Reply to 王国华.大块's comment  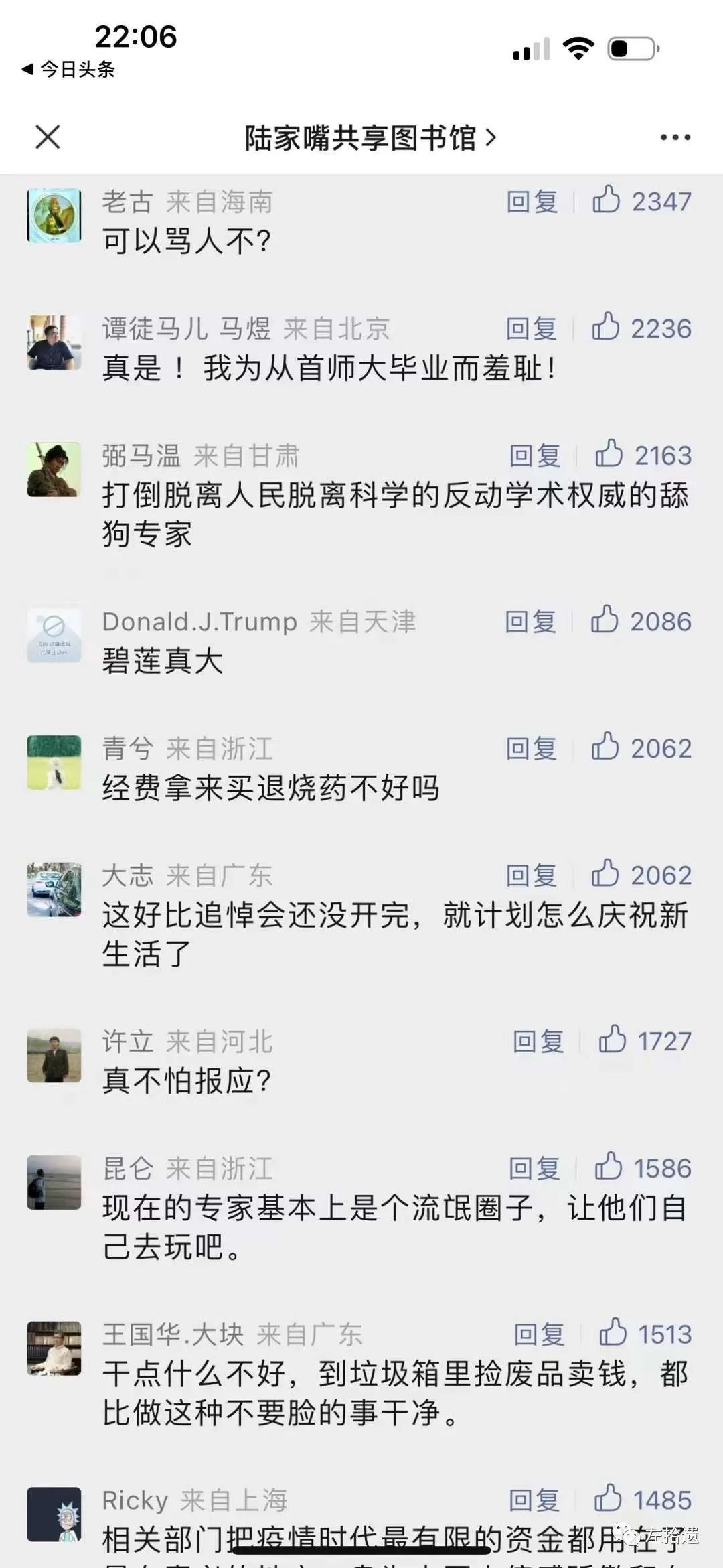(x=539, y=1334)
